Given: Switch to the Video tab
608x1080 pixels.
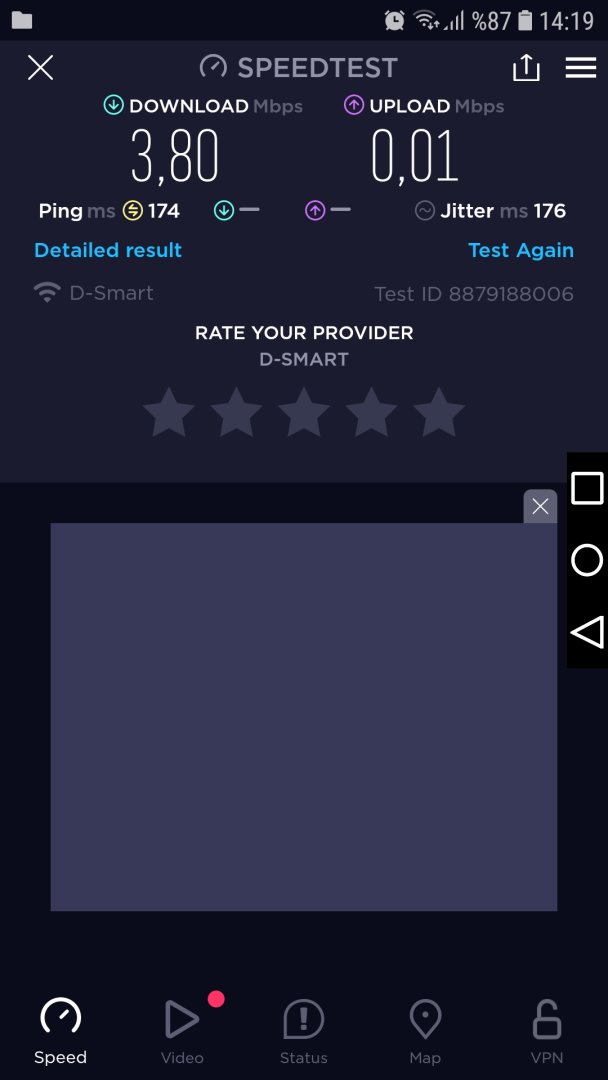Looking at the screenshot, I should click(x=182, y=1030).
